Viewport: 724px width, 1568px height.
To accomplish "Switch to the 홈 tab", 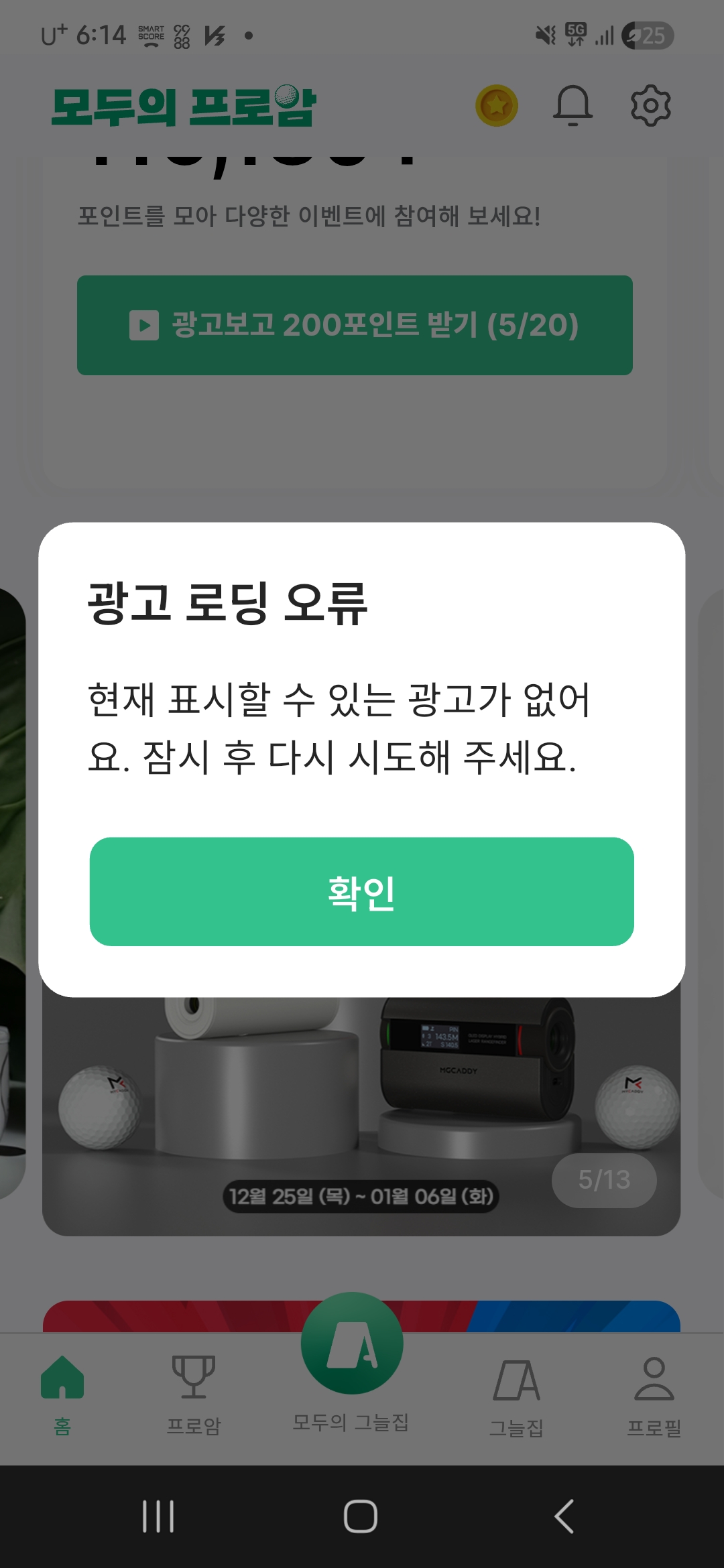I will click(x=62, y=1392).
